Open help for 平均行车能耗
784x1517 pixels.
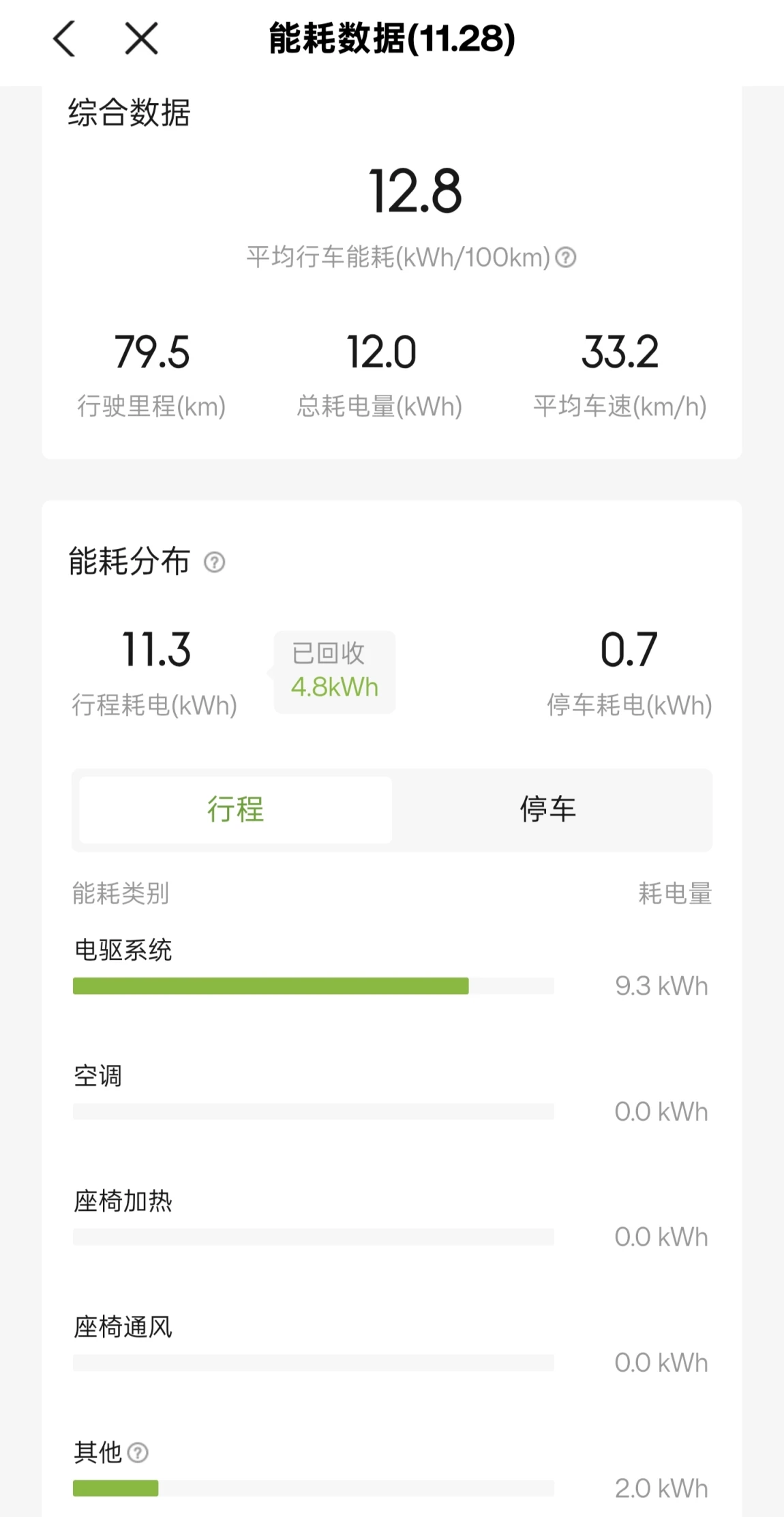coord(566,258)
